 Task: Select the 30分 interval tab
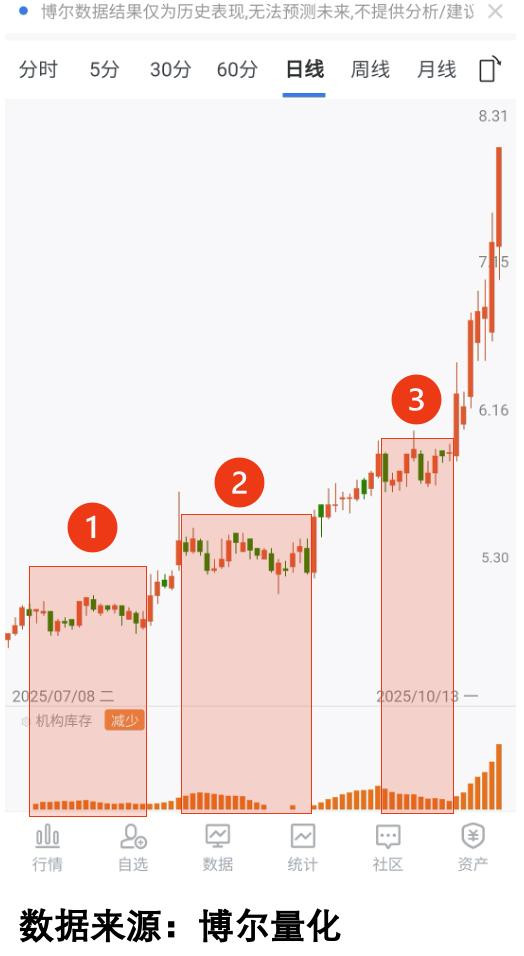[170, 69]
